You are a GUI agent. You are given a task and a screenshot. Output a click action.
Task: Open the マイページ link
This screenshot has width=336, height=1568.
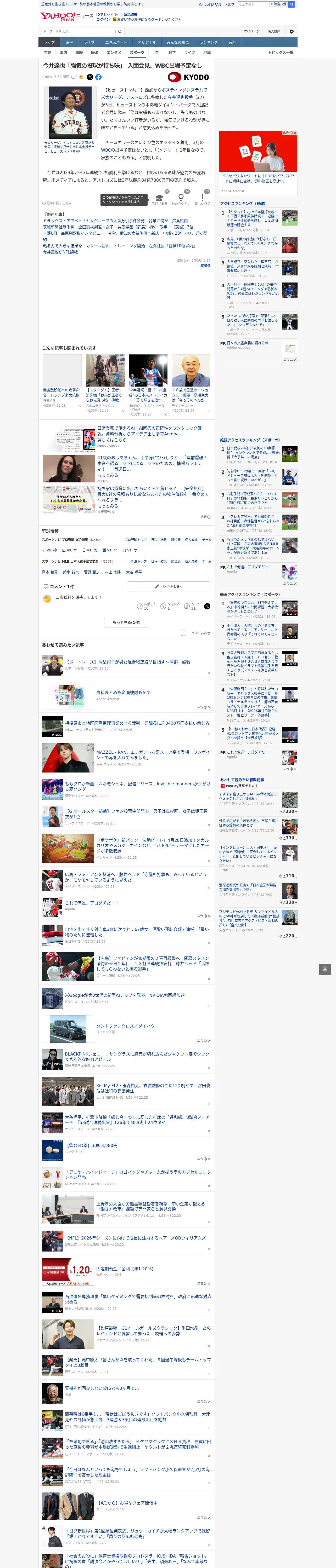coord(251,32)
